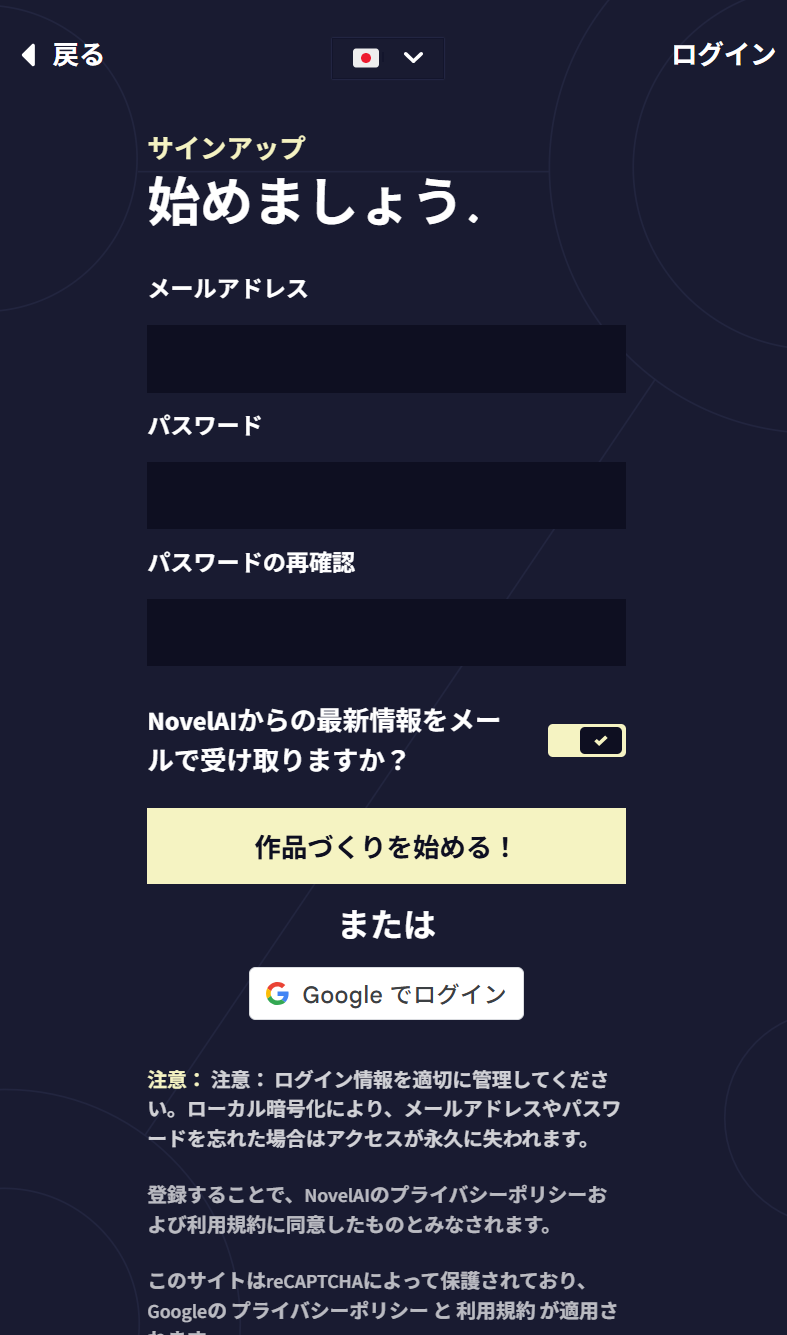
Task: Focus the メールアドレス input field
Action: point(386,358)
